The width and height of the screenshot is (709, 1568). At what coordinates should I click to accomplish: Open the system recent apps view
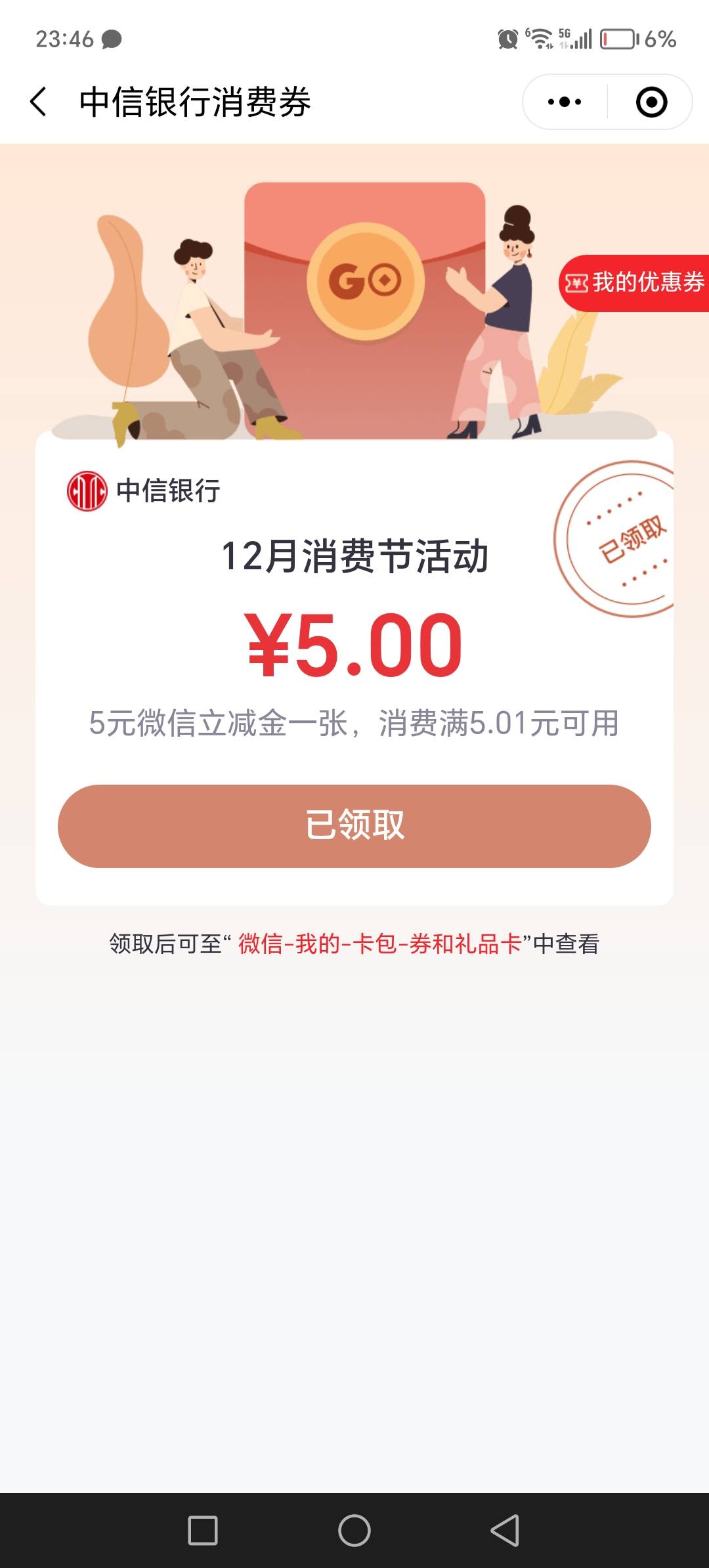point(203,1531)
